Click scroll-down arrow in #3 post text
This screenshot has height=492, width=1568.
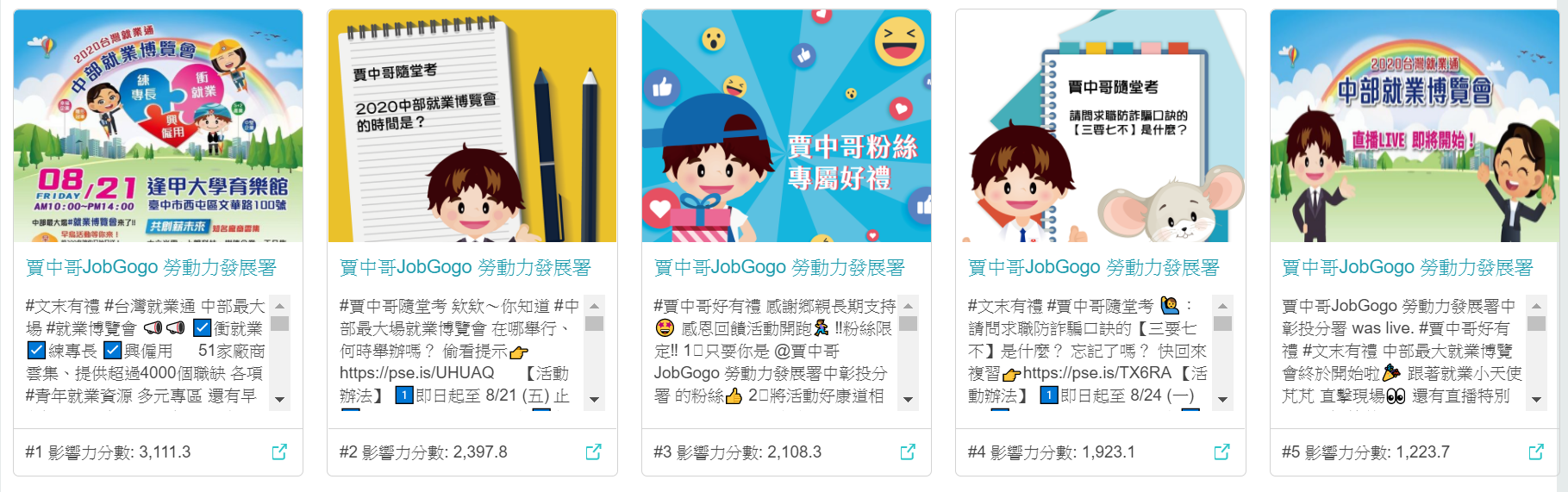pos(908,400)
